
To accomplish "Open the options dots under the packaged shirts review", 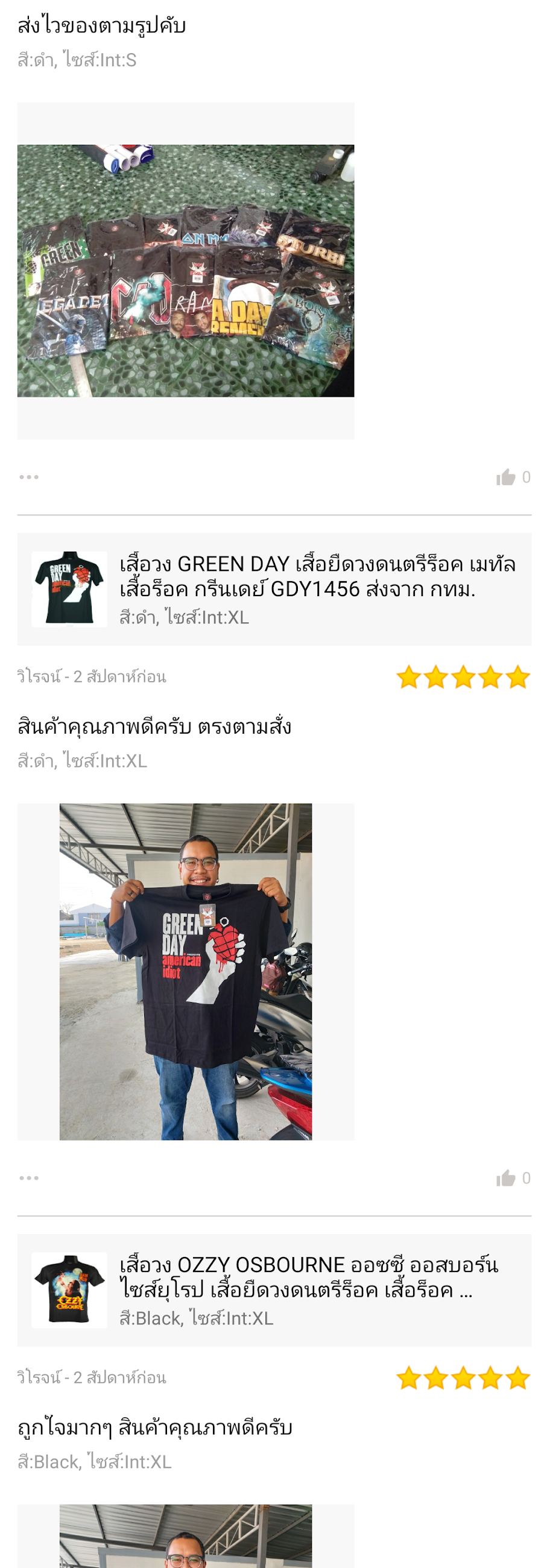I will tap(28, 477).
